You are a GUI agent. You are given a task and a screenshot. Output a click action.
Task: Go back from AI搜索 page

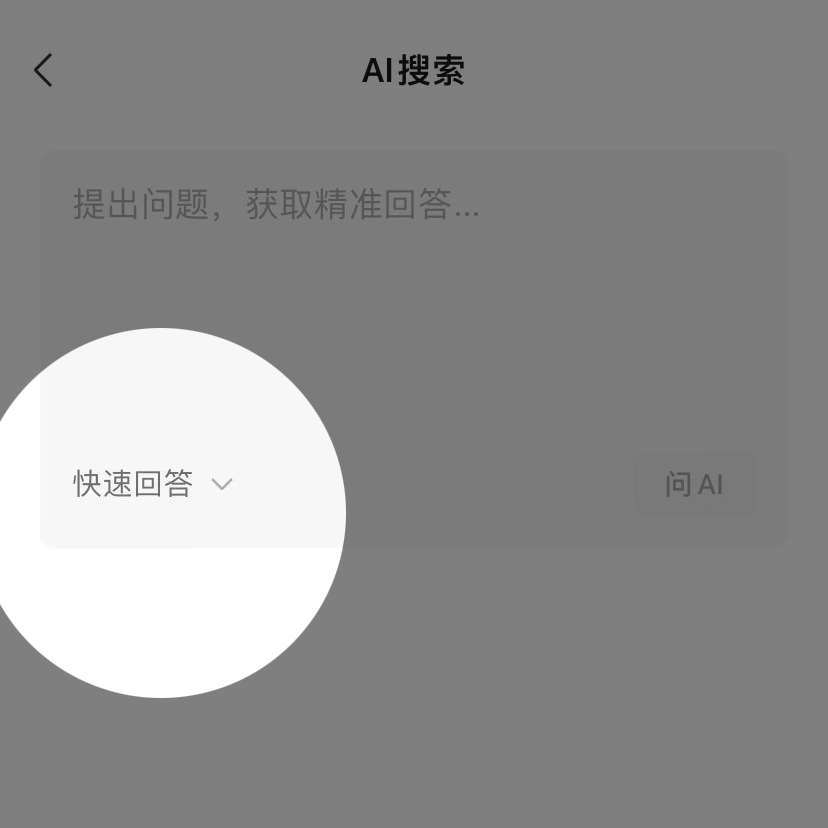[x=43, y=71]
